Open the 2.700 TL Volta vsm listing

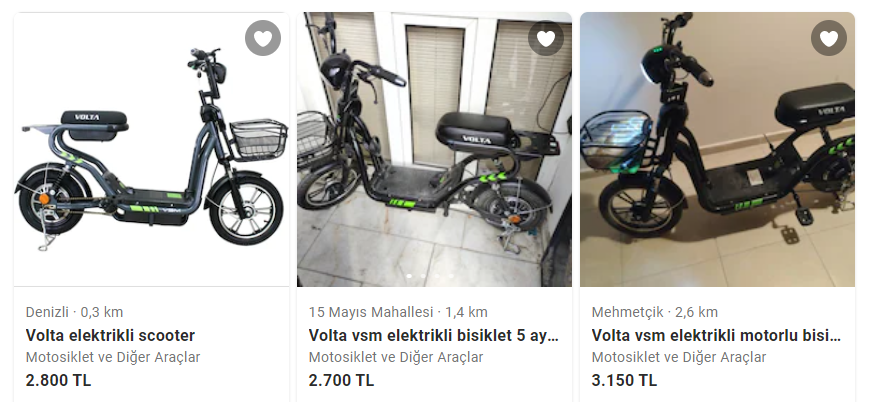coord(432,336)
